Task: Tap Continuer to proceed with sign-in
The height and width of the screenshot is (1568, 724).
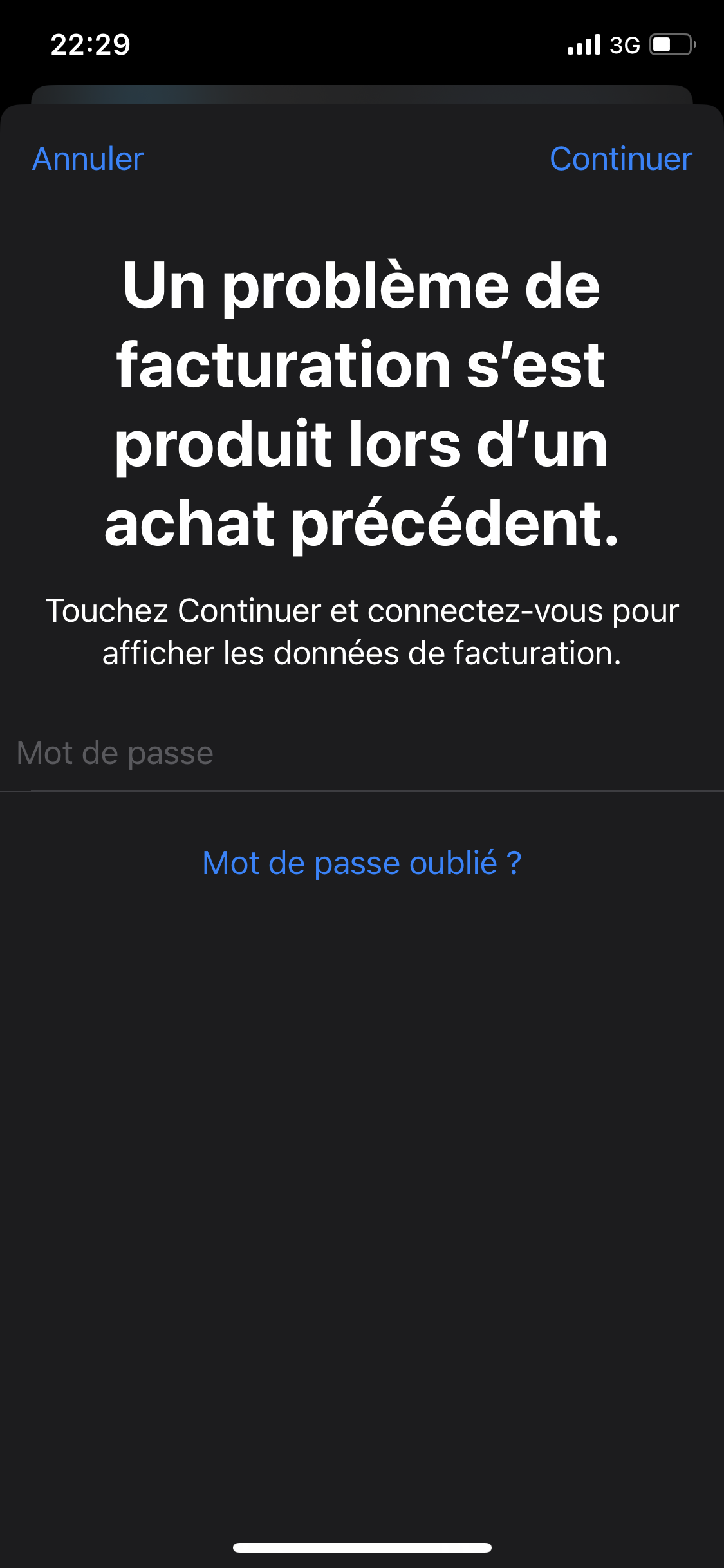Action: point(620,159)
